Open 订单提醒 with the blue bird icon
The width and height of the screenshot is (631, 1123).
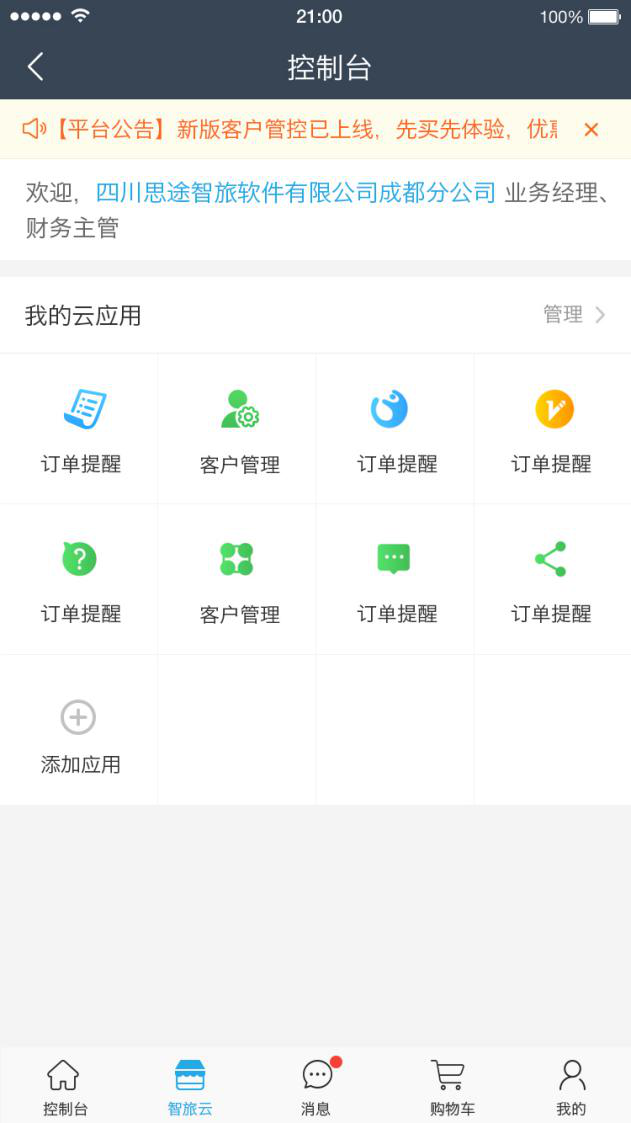point(397,428)
